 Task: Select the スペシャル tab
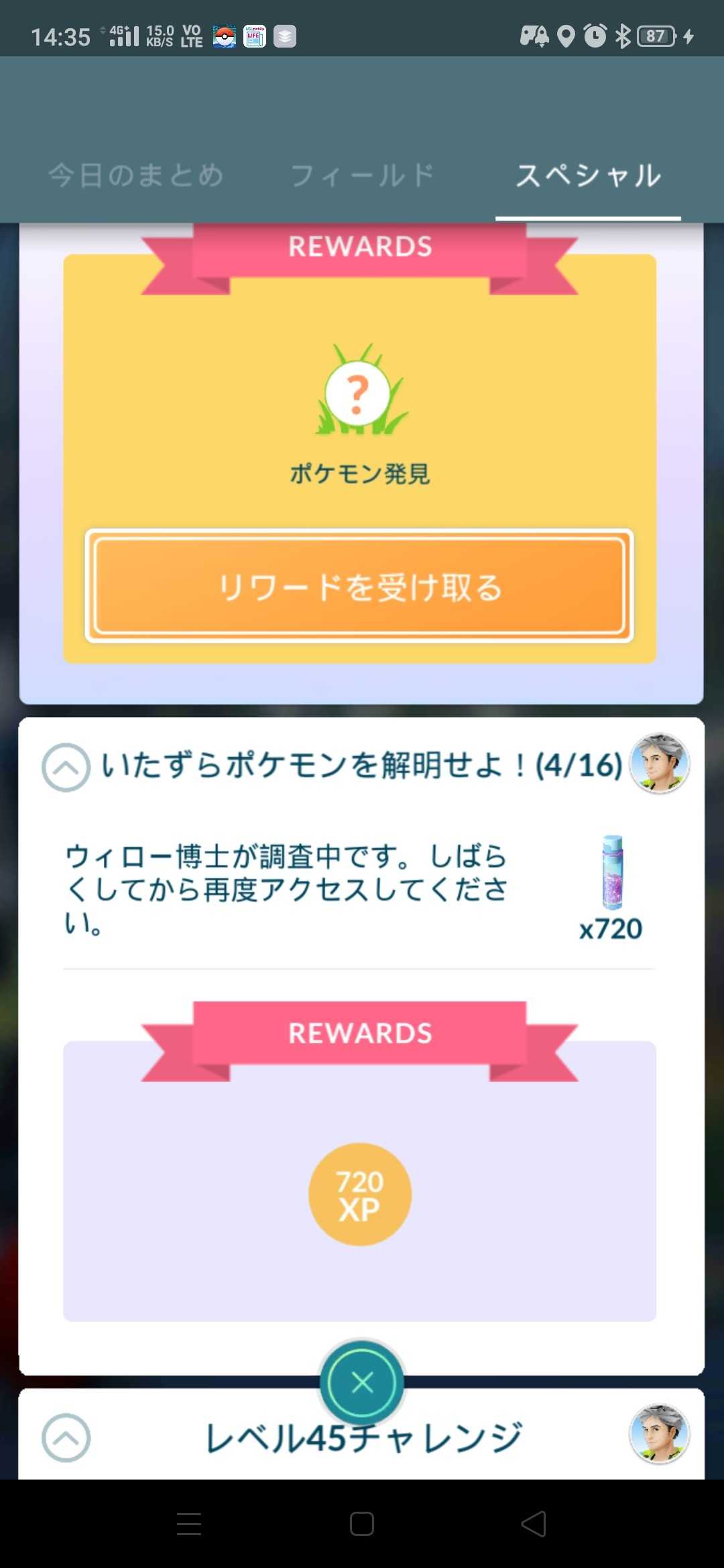coord(588,176)
